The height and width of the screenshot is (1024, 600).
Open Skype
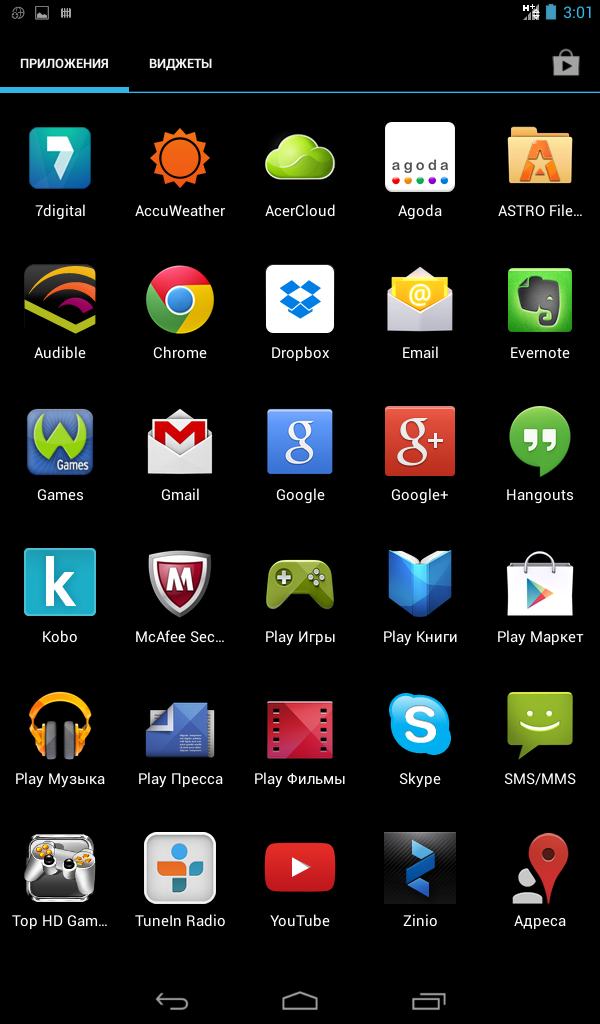click(x=420, y=726)
